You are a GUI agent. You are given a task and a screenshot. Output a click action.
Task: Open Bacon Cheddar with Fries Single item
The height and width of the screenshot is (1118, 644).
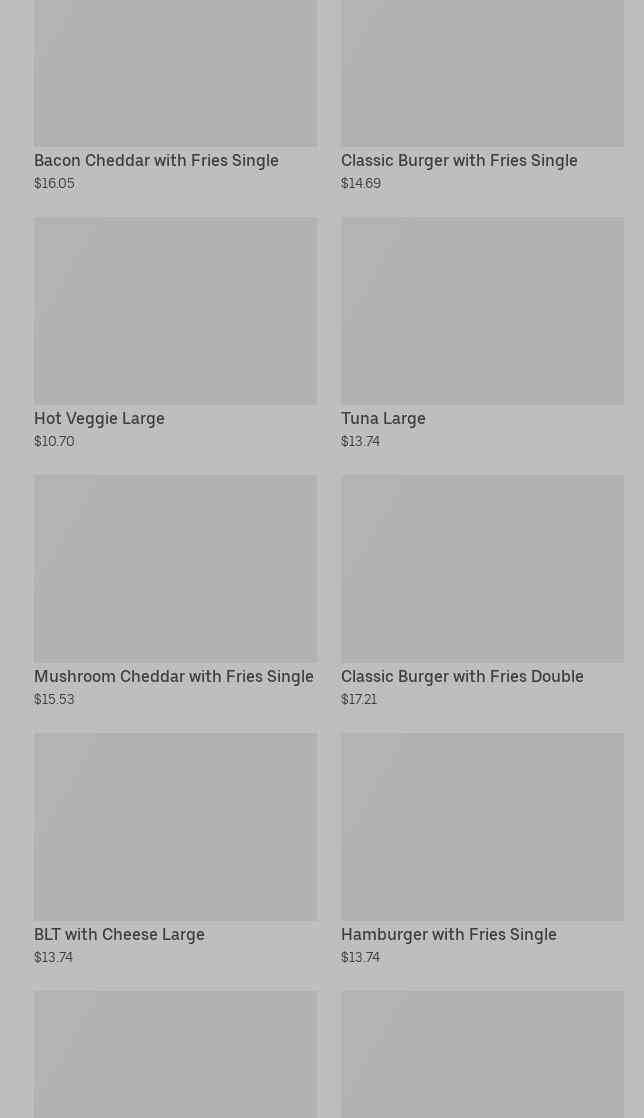click(x=156, y=160)
